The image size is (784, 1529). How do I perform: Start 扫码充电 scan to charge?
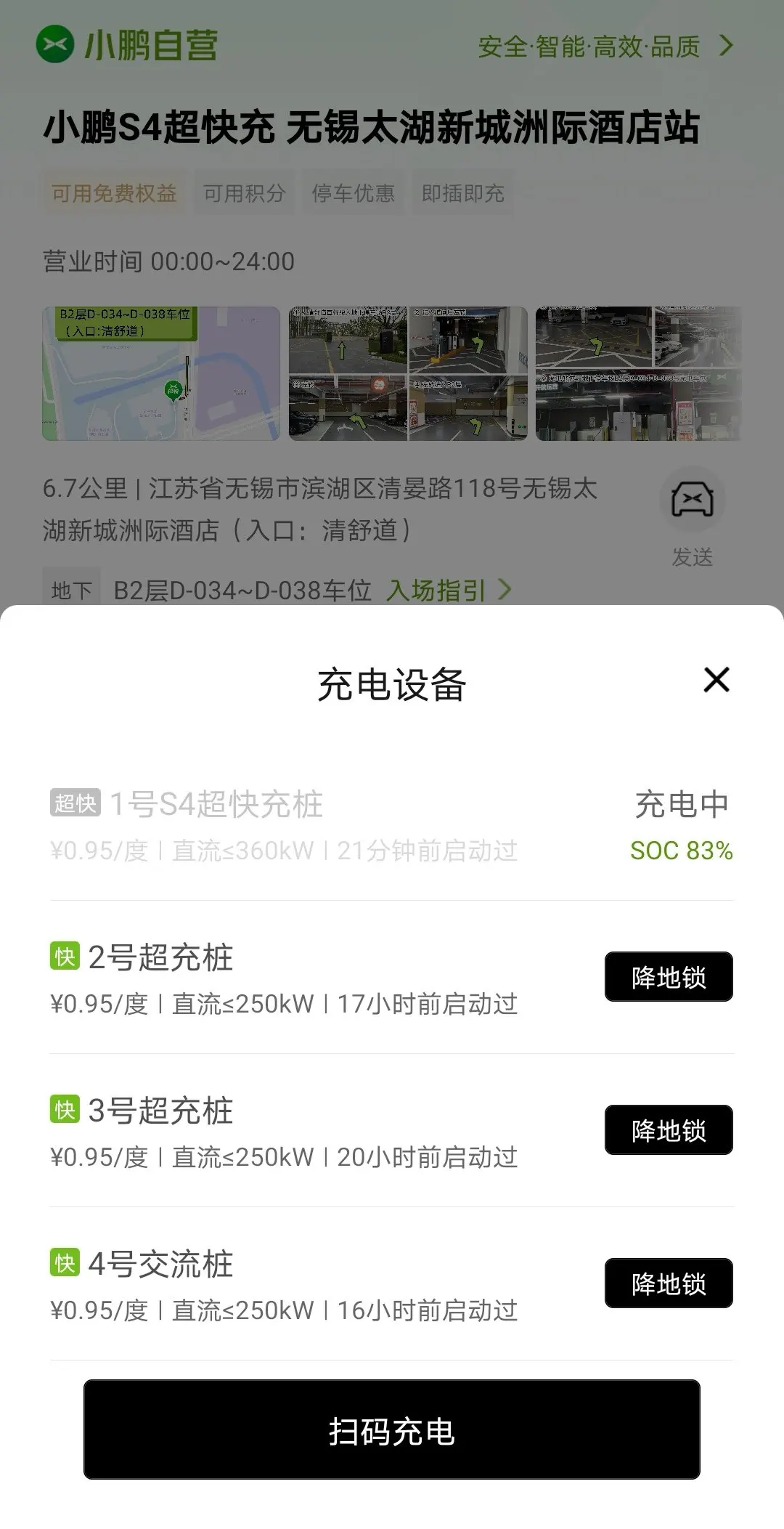(391, 1429)
